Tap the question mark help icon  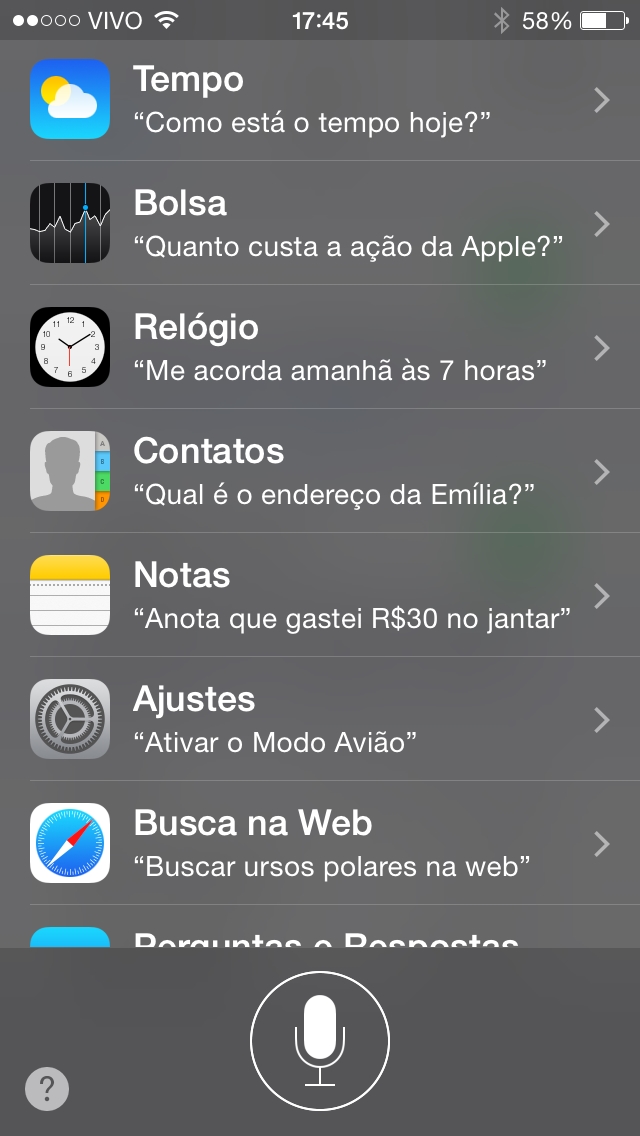tap(47, 1088)
